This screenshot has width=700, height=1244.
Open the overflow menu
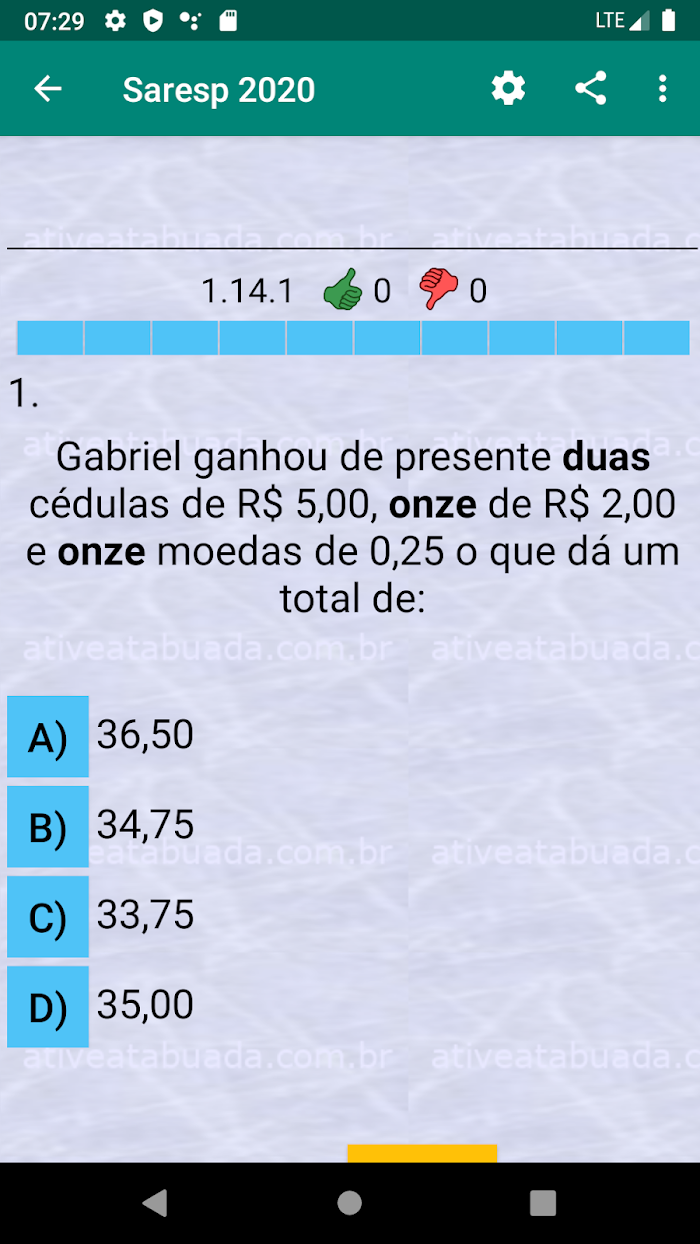click(662, 89)
